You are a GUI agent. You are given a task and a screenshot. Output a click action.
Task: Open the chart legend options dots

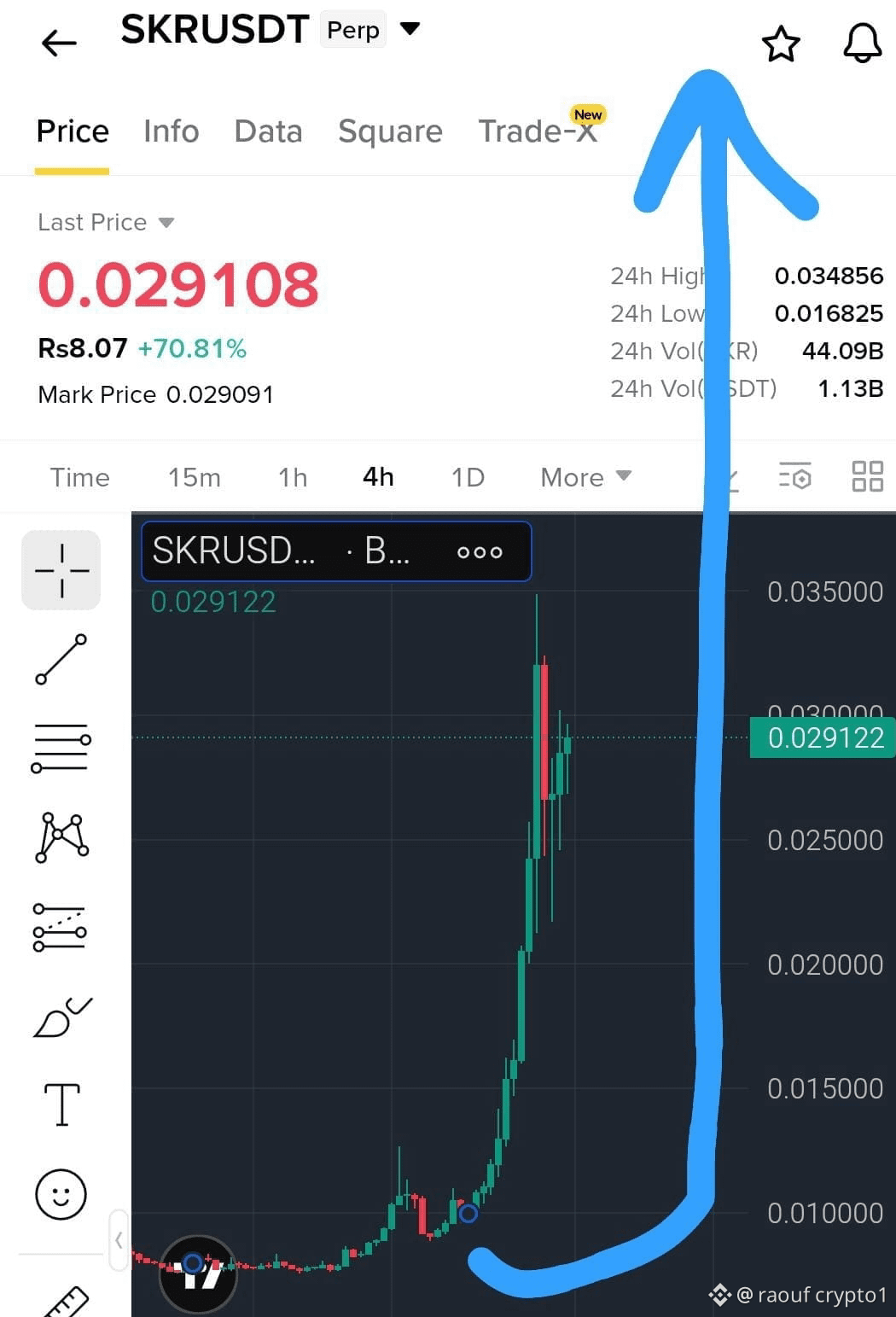pos(480,552)
